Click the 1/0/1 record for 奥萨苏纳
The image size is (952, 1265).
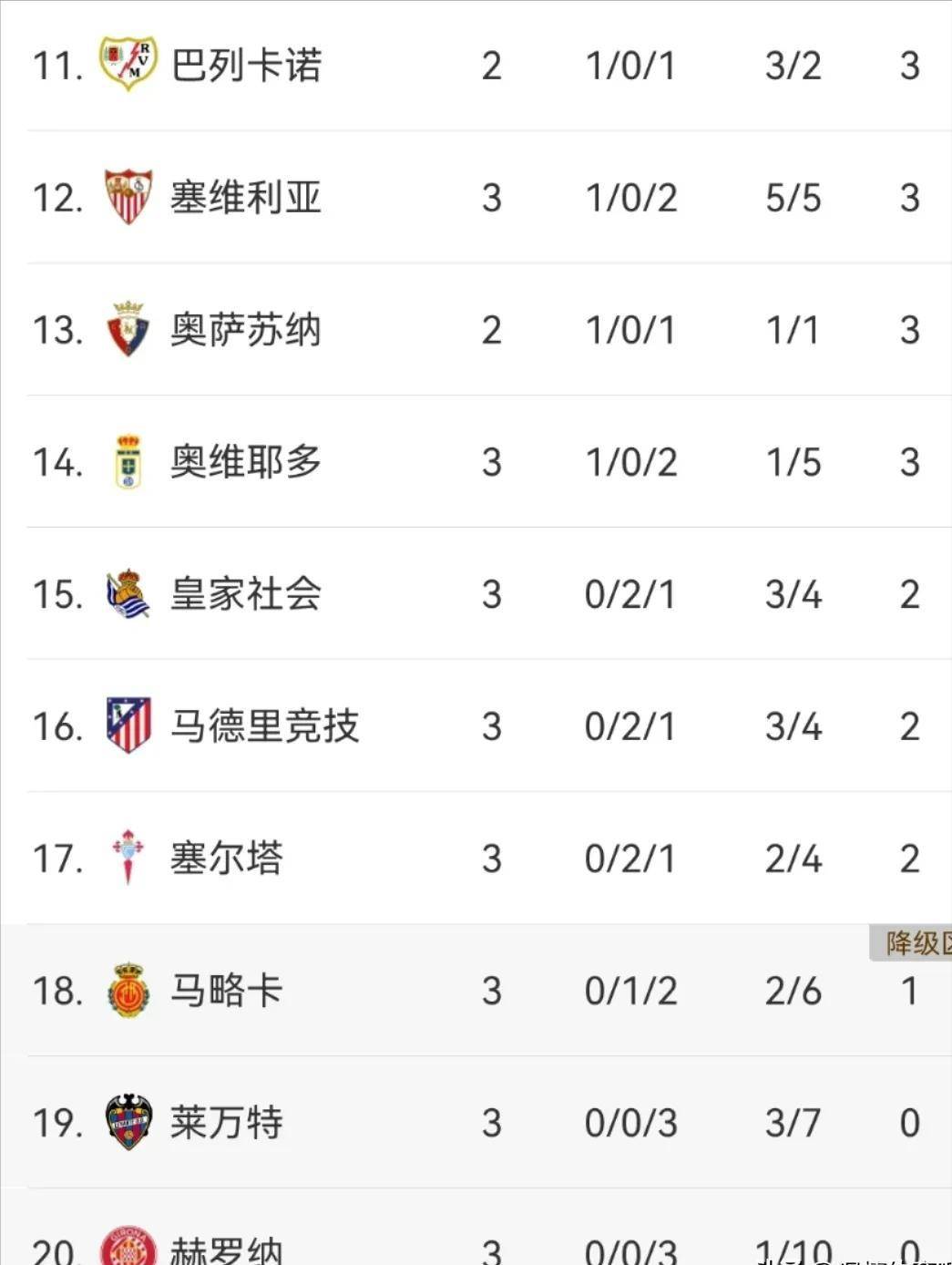pyautogui.click(x=631, y=330)
